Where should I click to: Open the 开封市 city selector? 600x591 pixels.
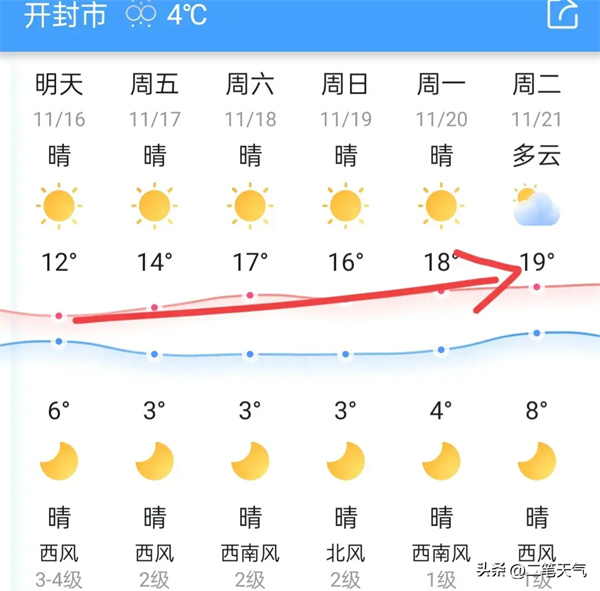click(65, 16)
